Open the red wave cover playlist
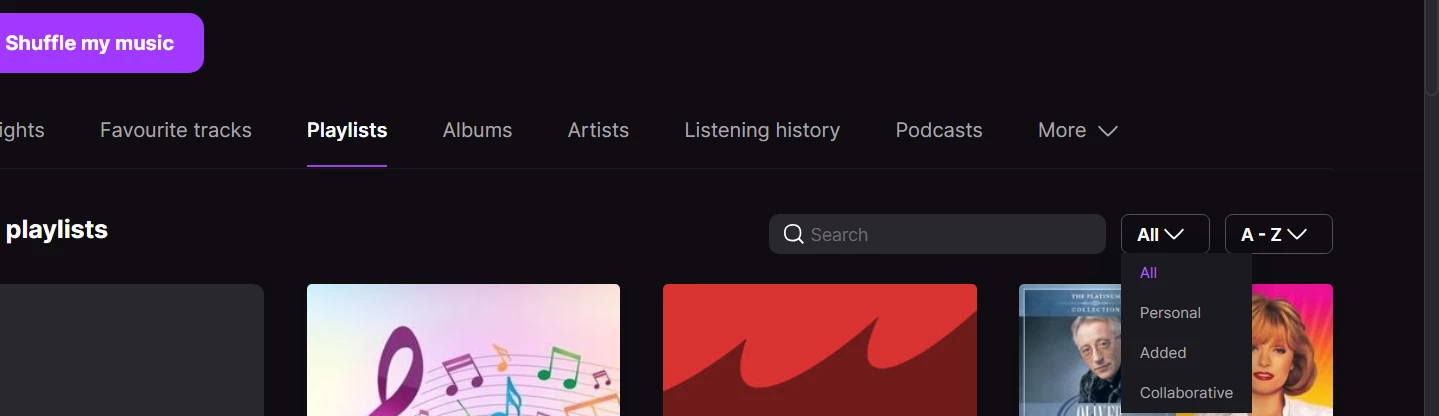 [820, 350]
